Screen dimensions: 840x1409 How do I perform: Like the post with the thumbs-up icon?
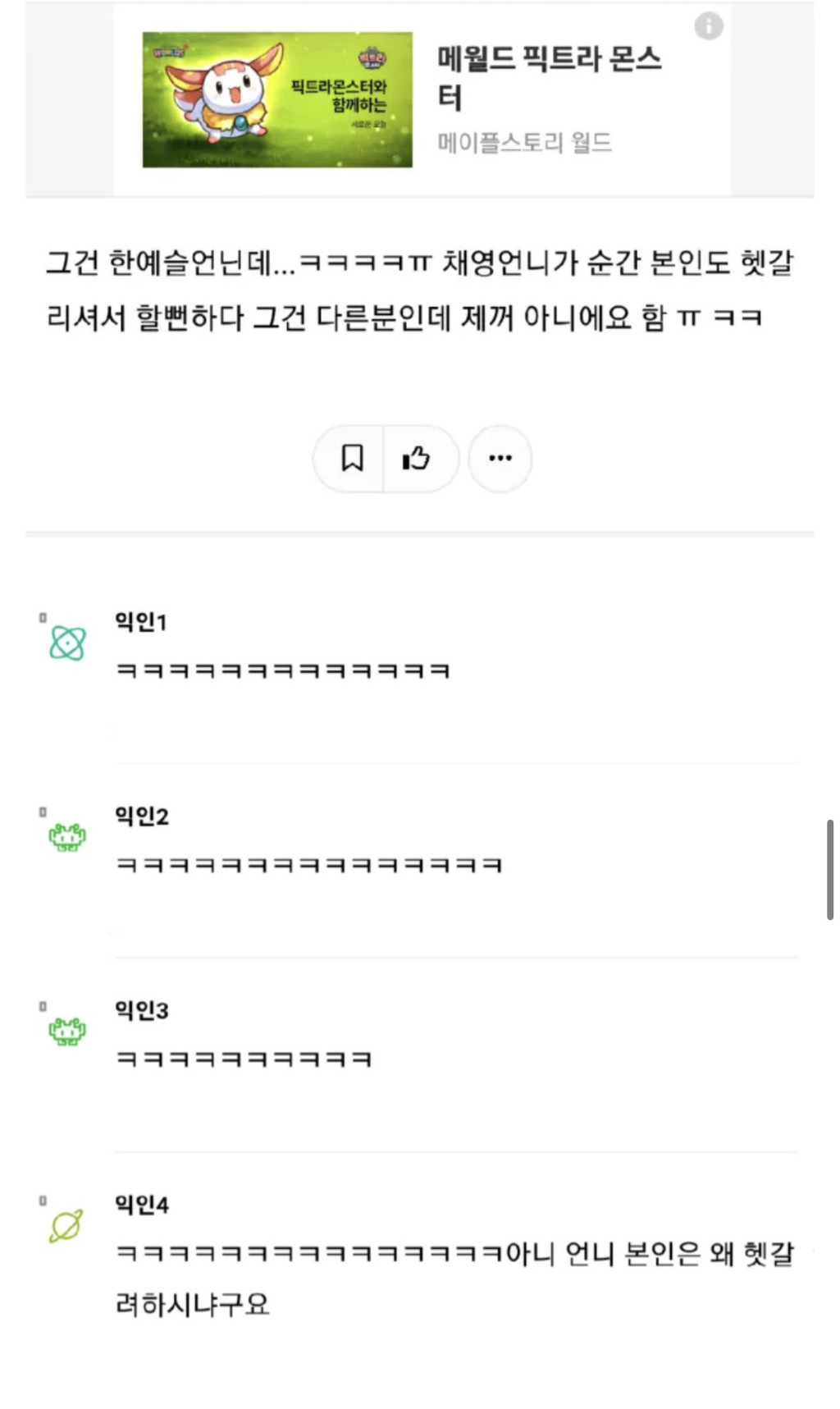pos(417,460)
